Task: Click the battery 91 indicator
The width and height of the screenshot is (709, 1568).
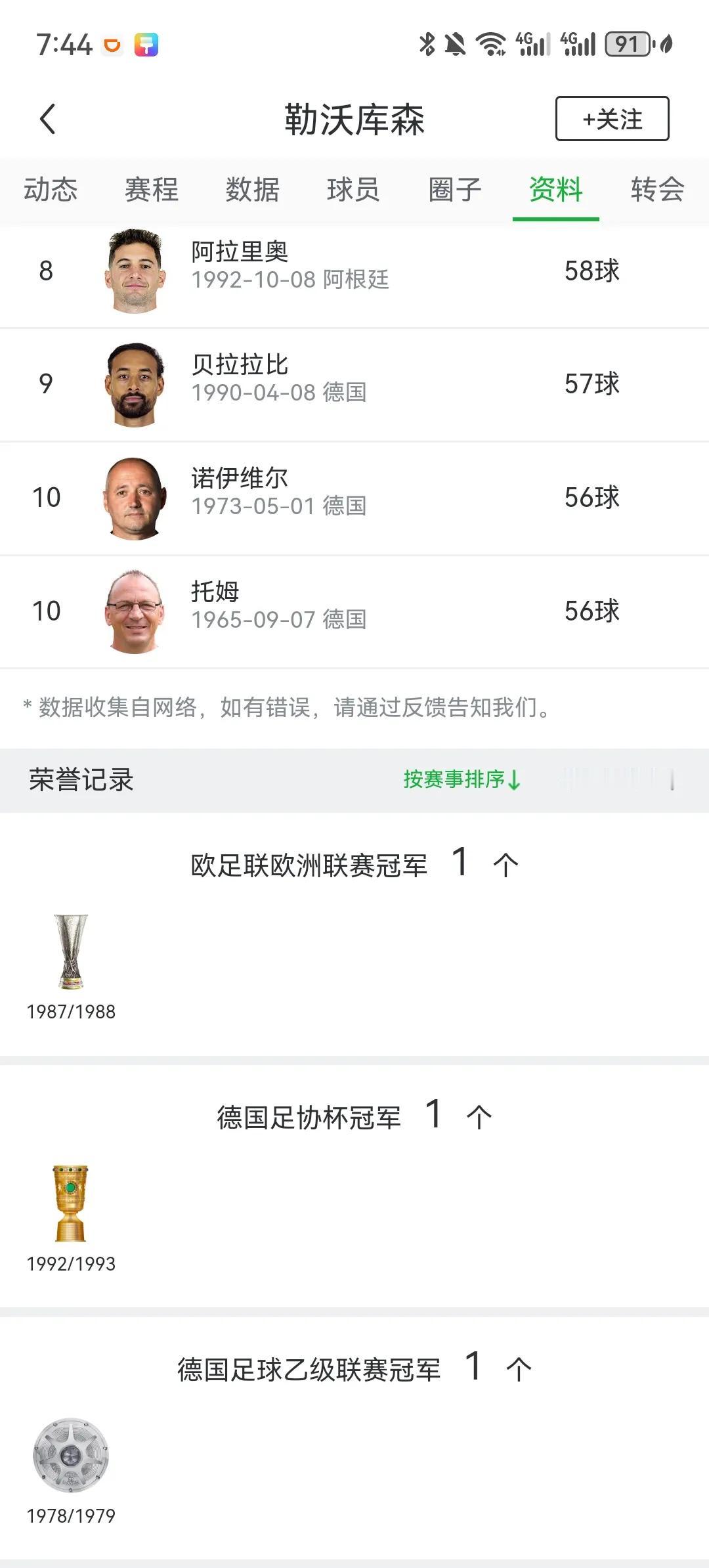Action: (x=627, y=45)
